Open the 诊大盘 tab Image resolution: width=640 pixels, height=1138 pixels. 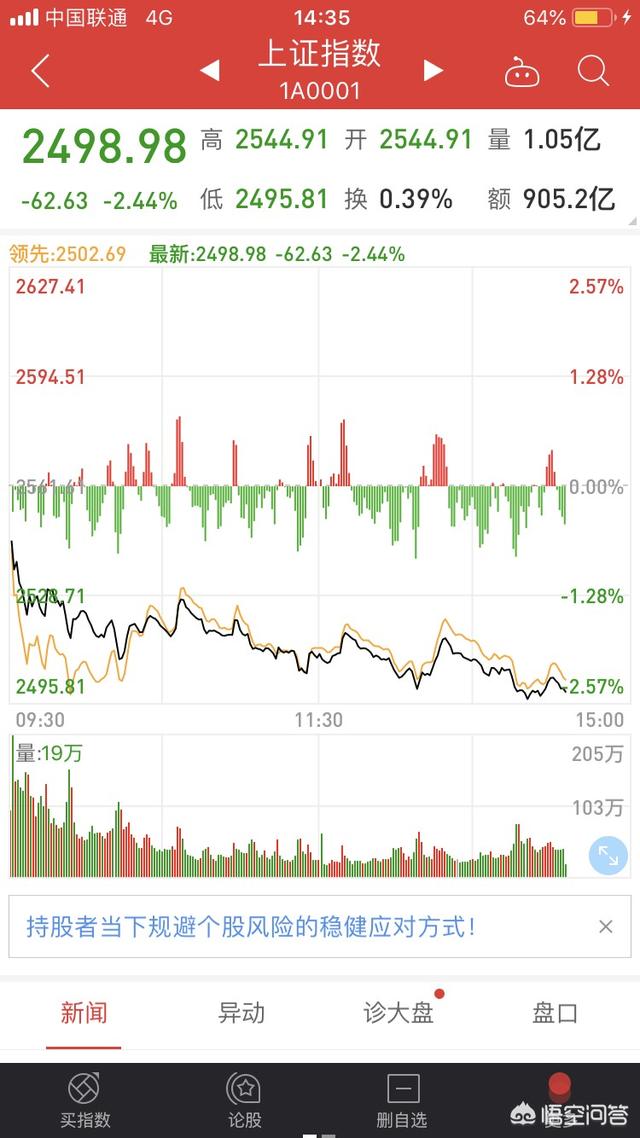click(398, 1013)
